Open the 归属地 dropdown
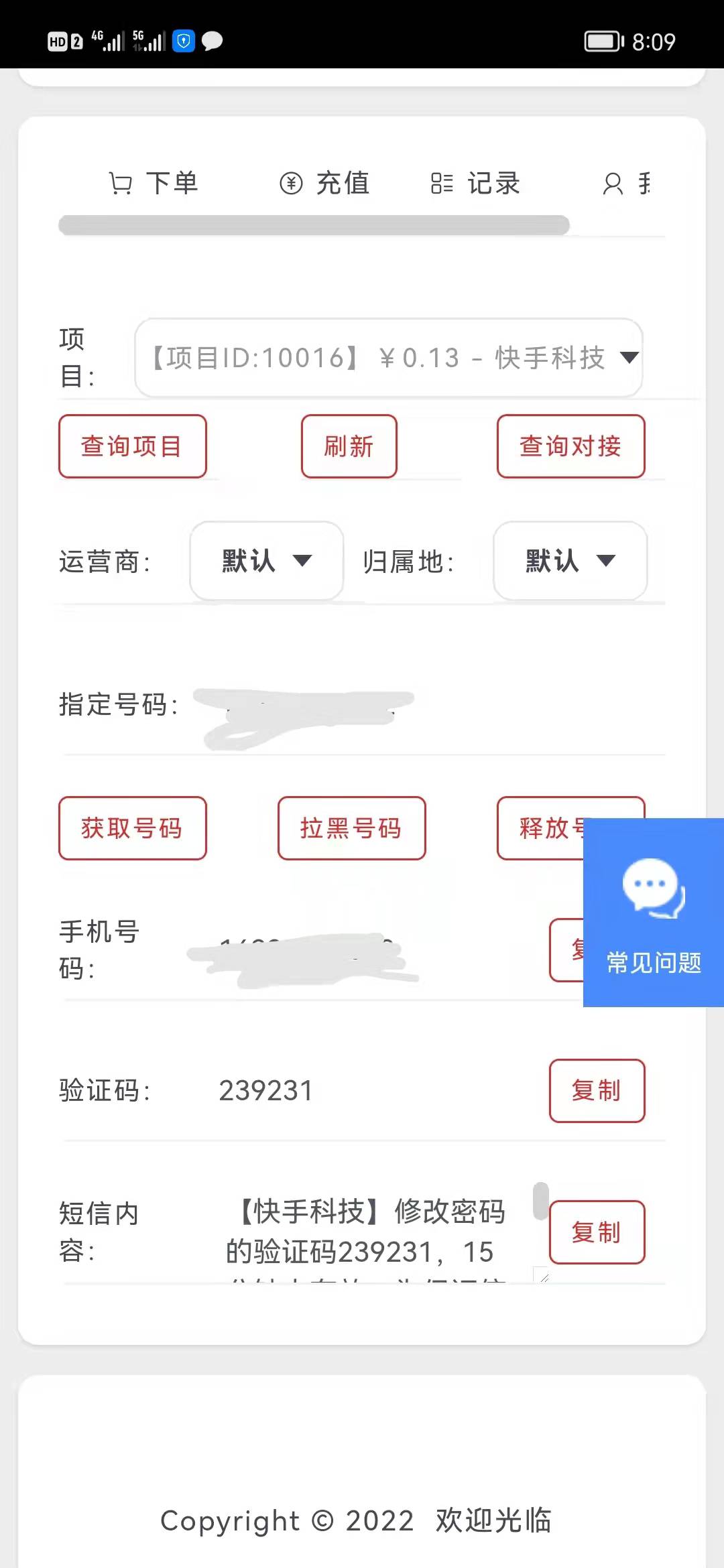The image size is (724, 1568). pyautogui.click(x=570, y=561)
